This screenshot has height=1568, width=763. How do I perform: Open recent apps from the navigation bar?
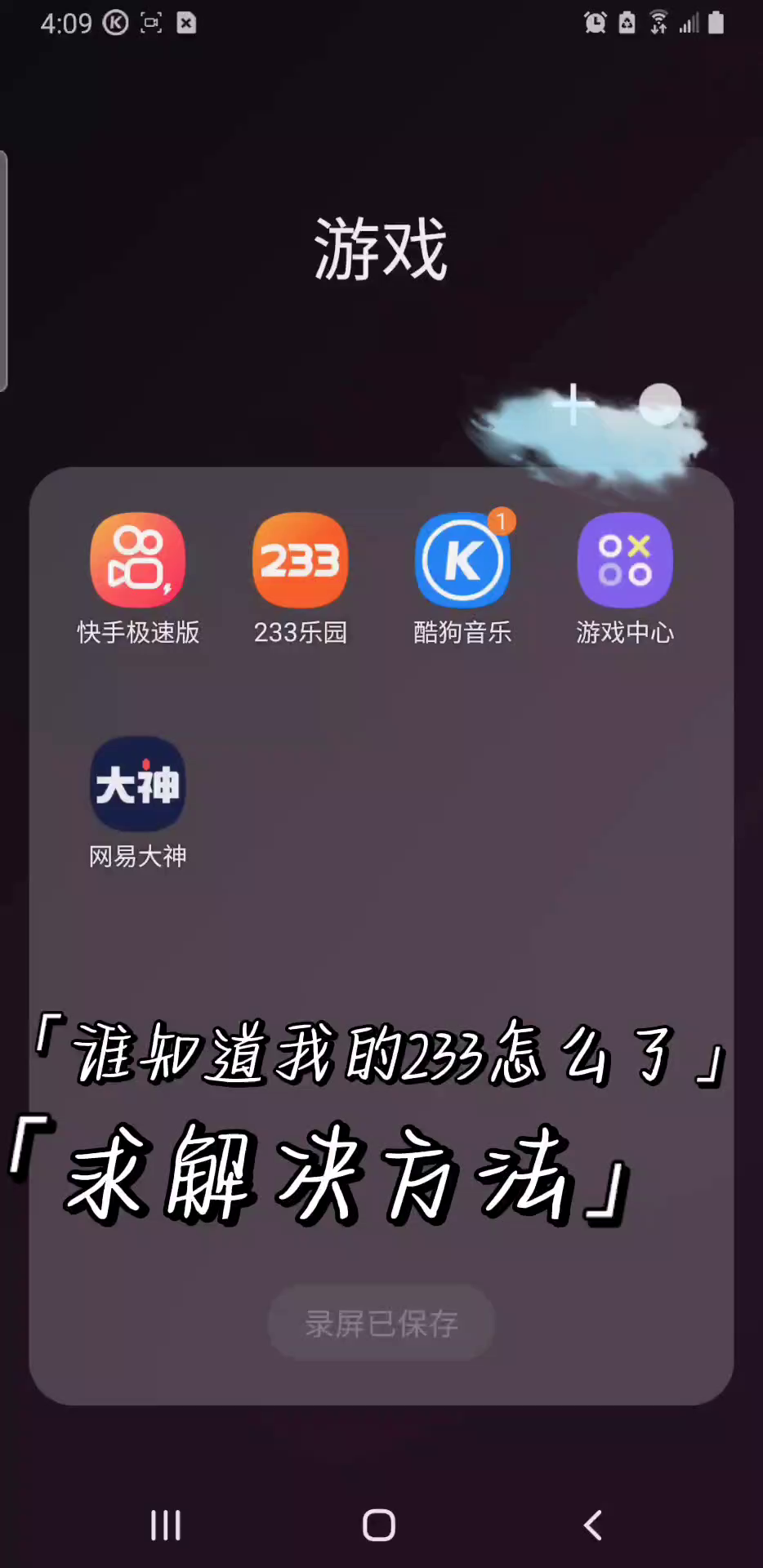point(166,1525)
